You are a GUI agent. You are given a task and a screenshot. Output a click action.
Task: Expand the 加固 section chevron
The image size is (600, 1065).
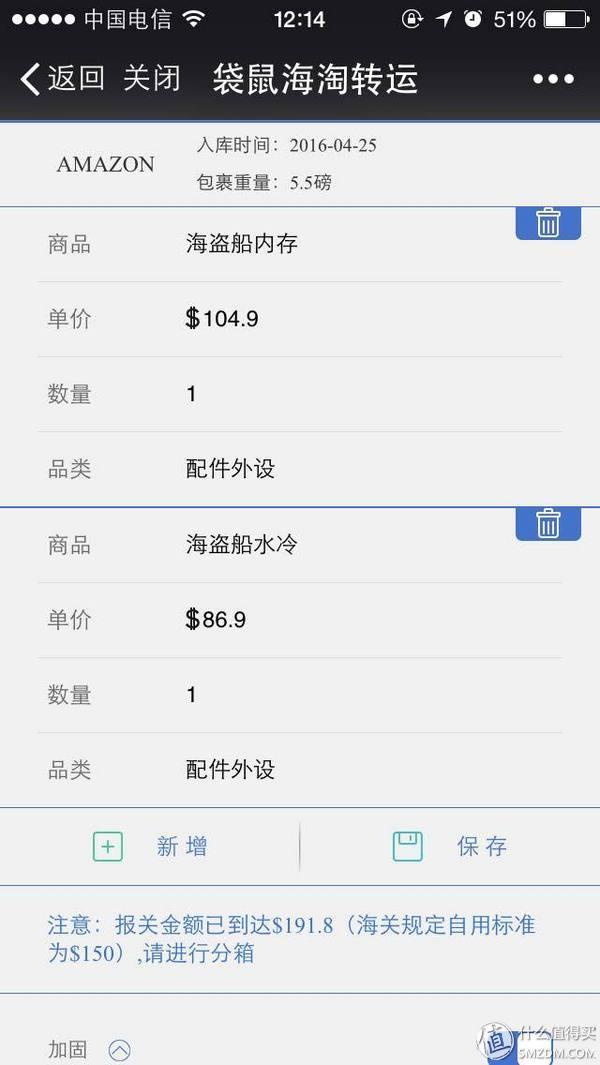pyautogui.click(x=119, y=1050)
